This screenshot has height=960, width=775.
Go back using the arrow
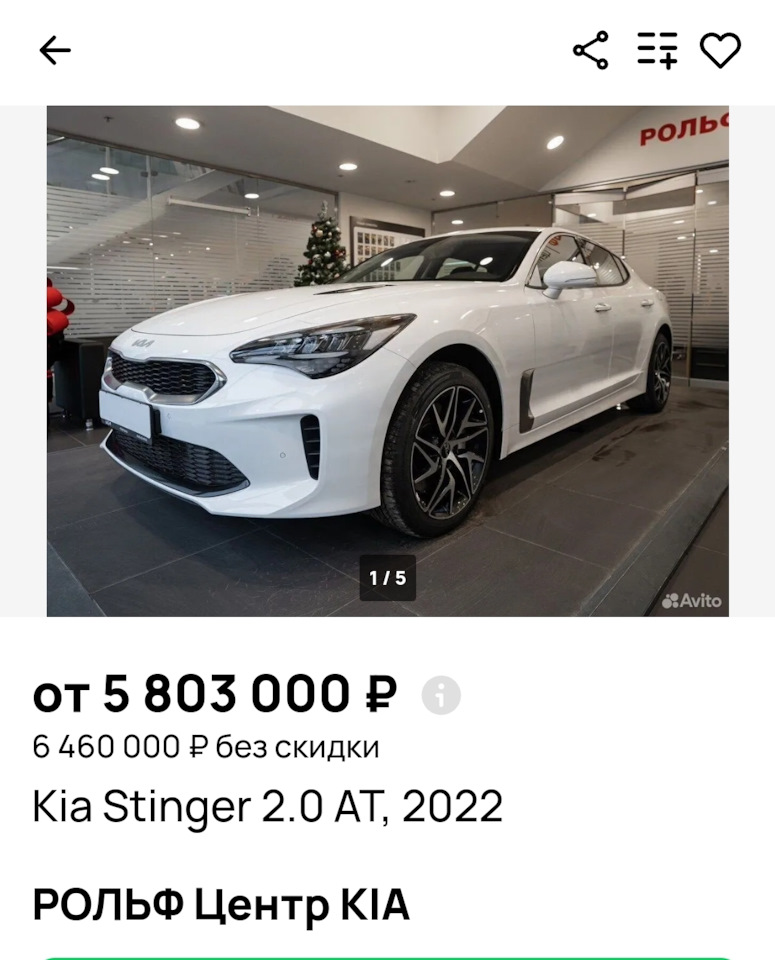coord(55,50)
